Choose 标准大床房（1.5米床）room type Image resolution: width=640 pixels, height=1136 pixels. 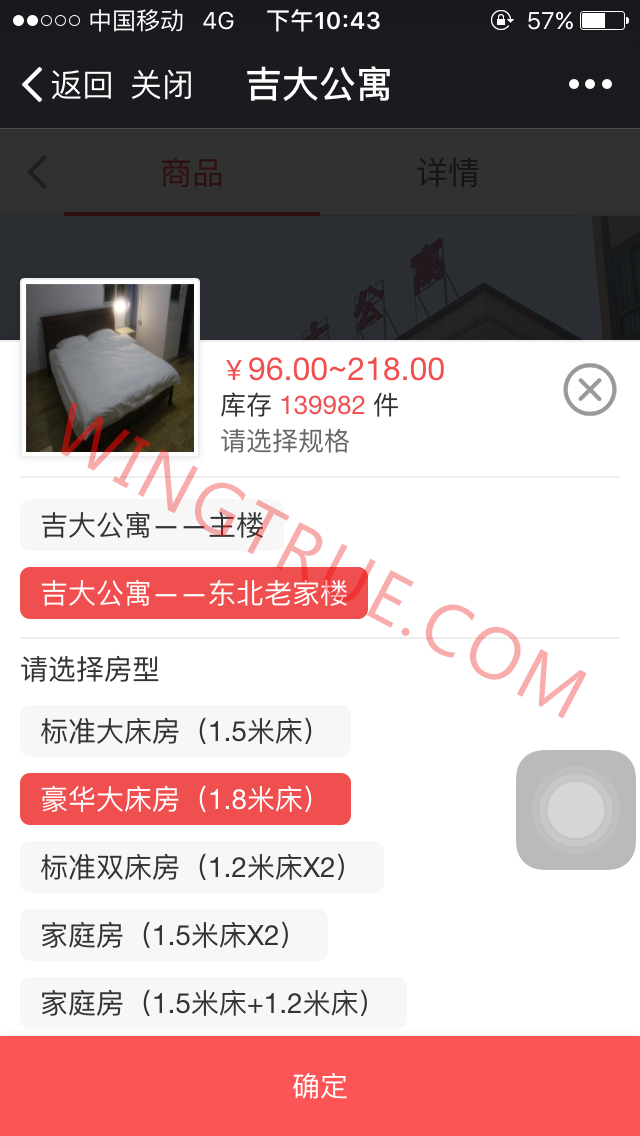(185, 731)
